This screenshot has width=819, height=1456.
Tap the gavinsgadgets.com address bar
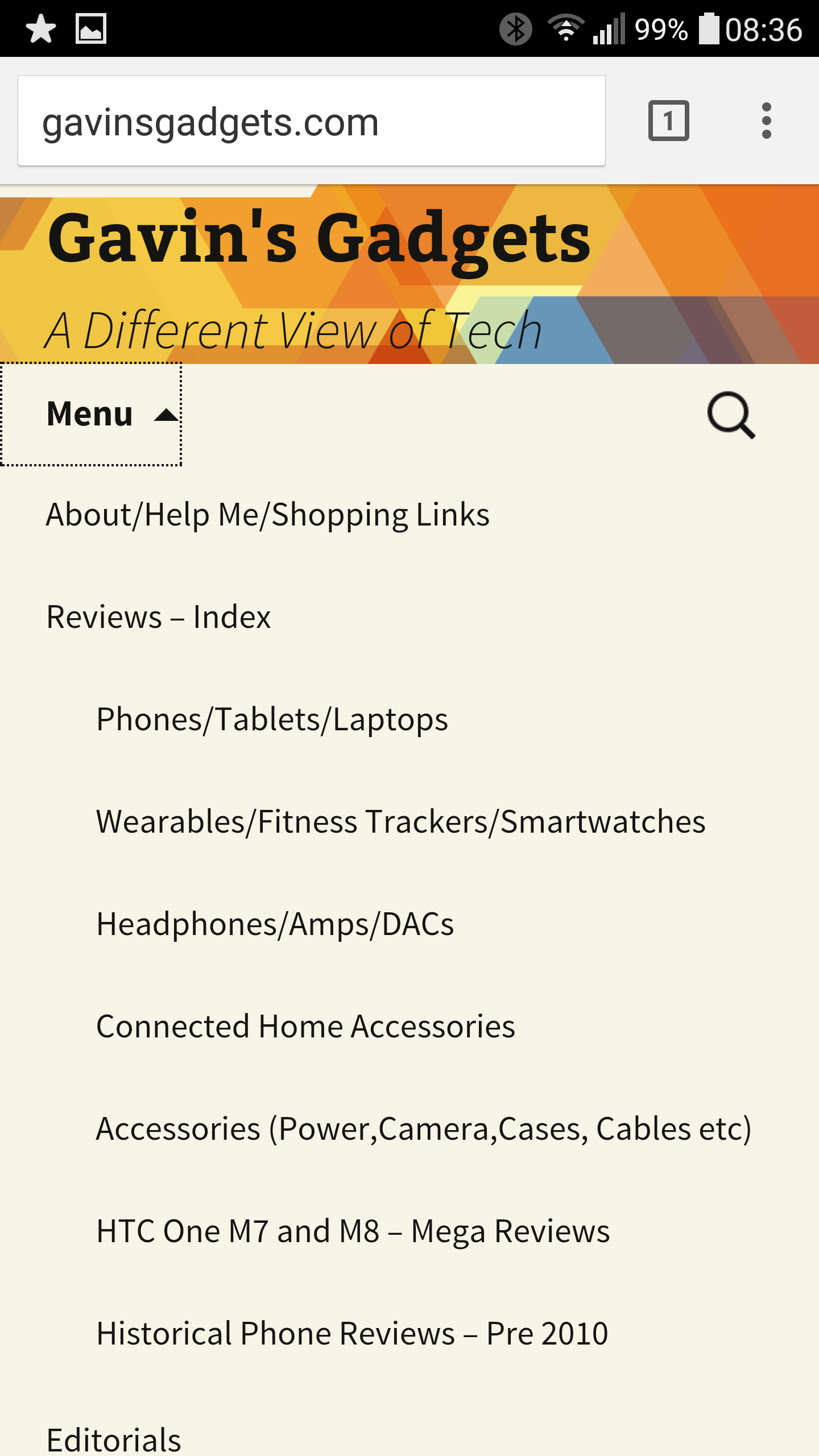tap(311, 121)
